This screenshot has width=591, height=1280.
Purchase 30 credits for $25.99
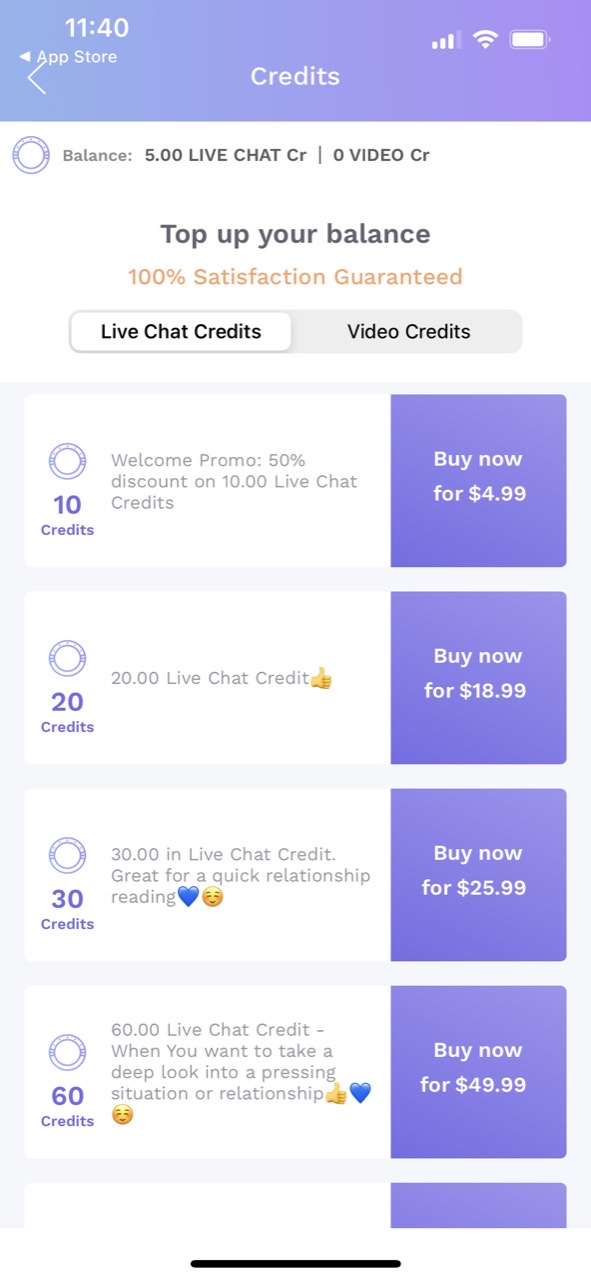[x=478, y=875]
